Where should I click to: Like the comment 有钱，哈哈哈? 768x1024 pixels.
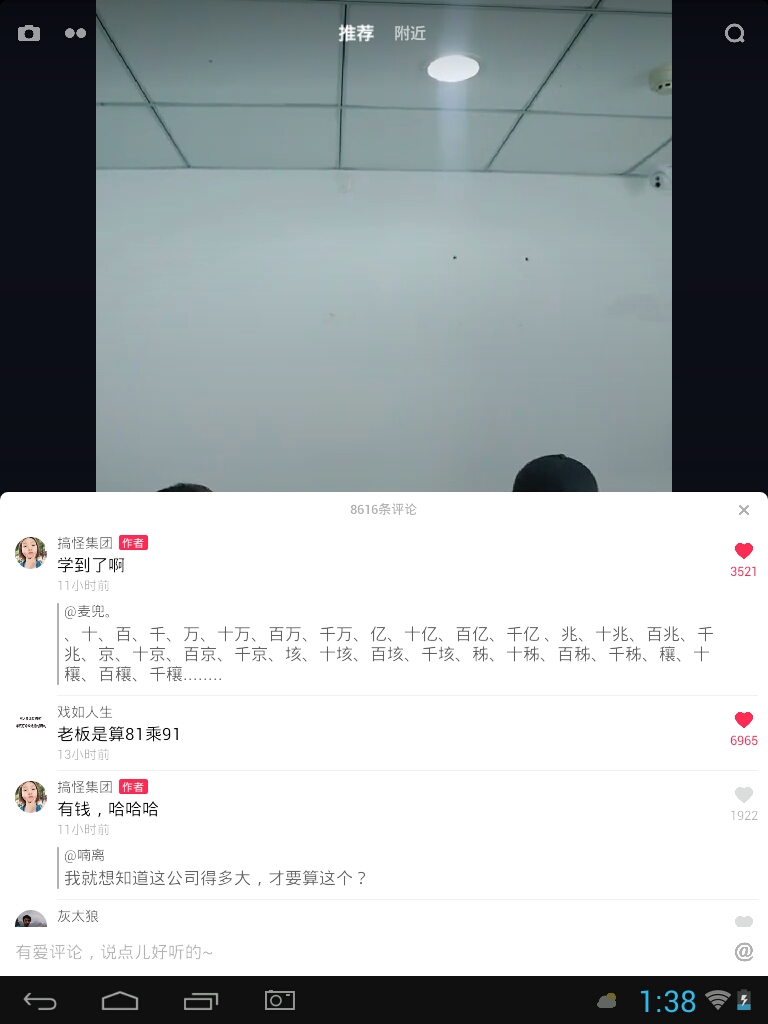743,796
